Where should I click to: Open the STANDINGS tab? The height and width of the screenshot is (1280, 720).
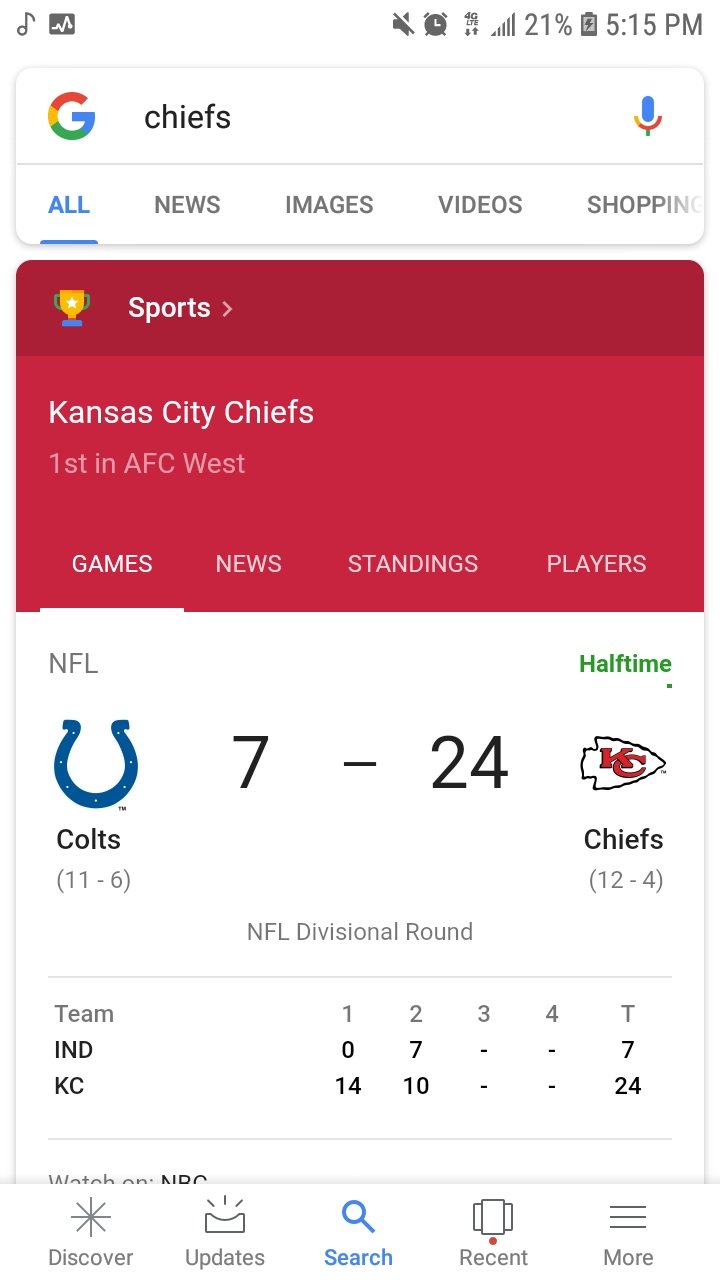(413, 564)
